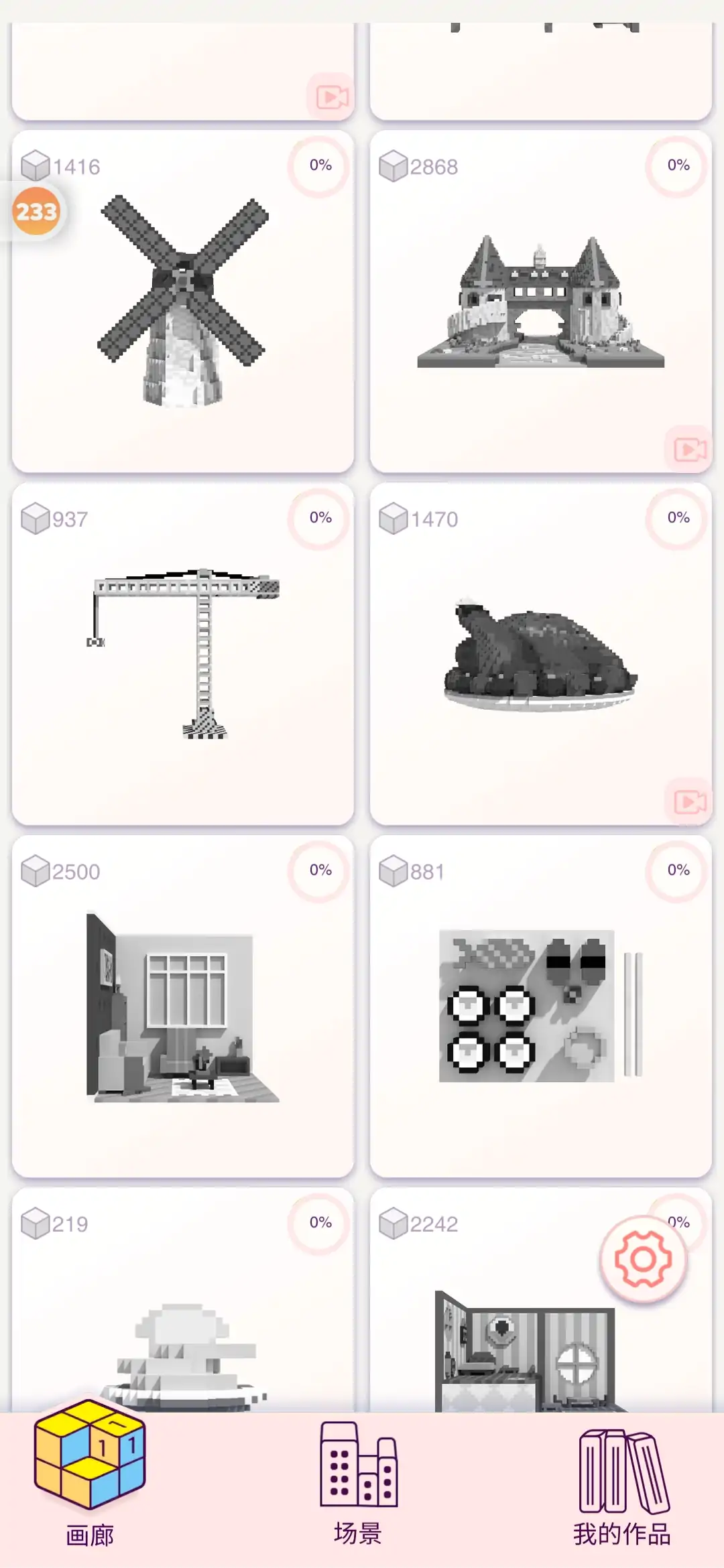Viewport: 724px width, 1568px height.
Task: Select the 画廊 gallery tab
Action: [x=90, y=1474]
